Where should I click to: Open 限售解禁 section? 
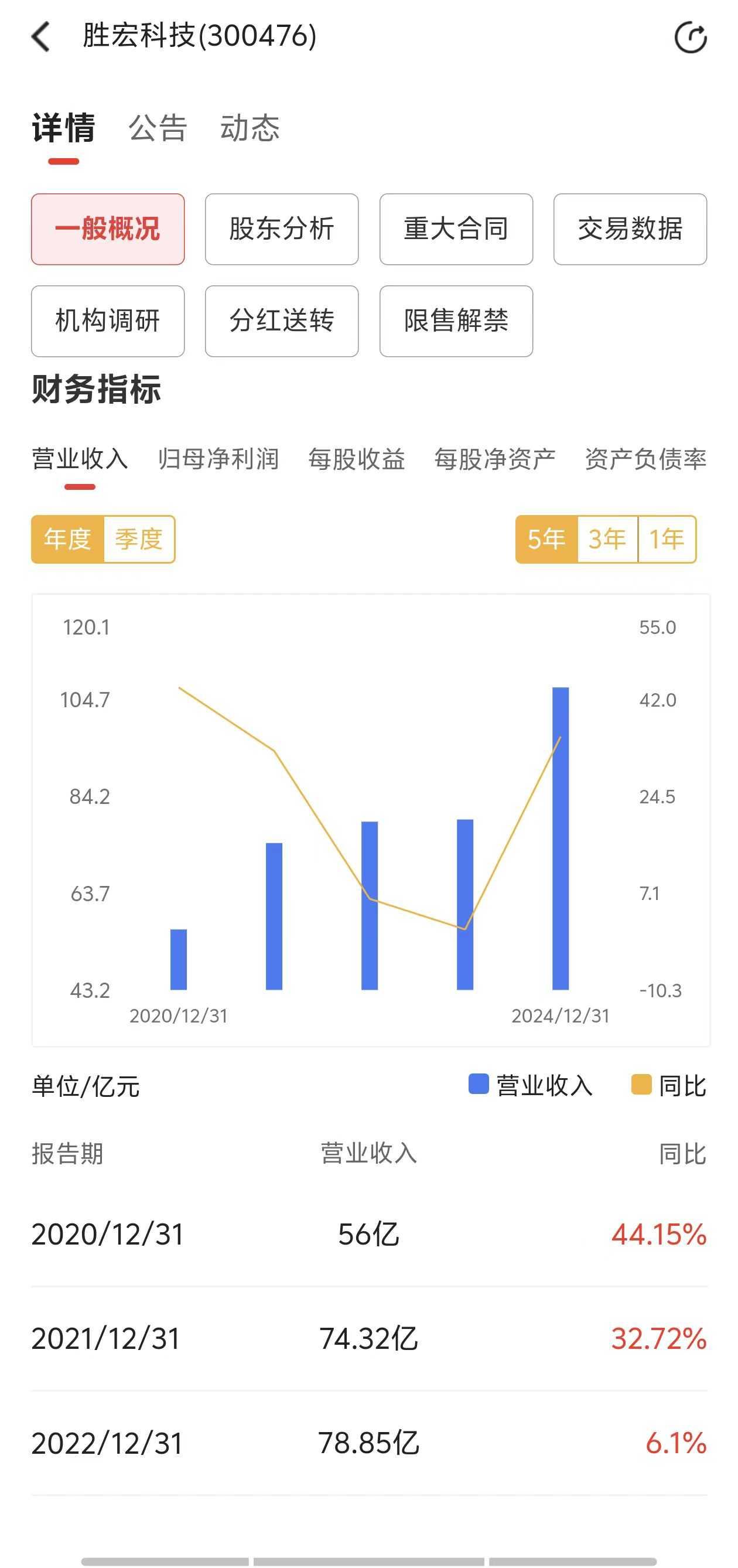click(456, 321)
